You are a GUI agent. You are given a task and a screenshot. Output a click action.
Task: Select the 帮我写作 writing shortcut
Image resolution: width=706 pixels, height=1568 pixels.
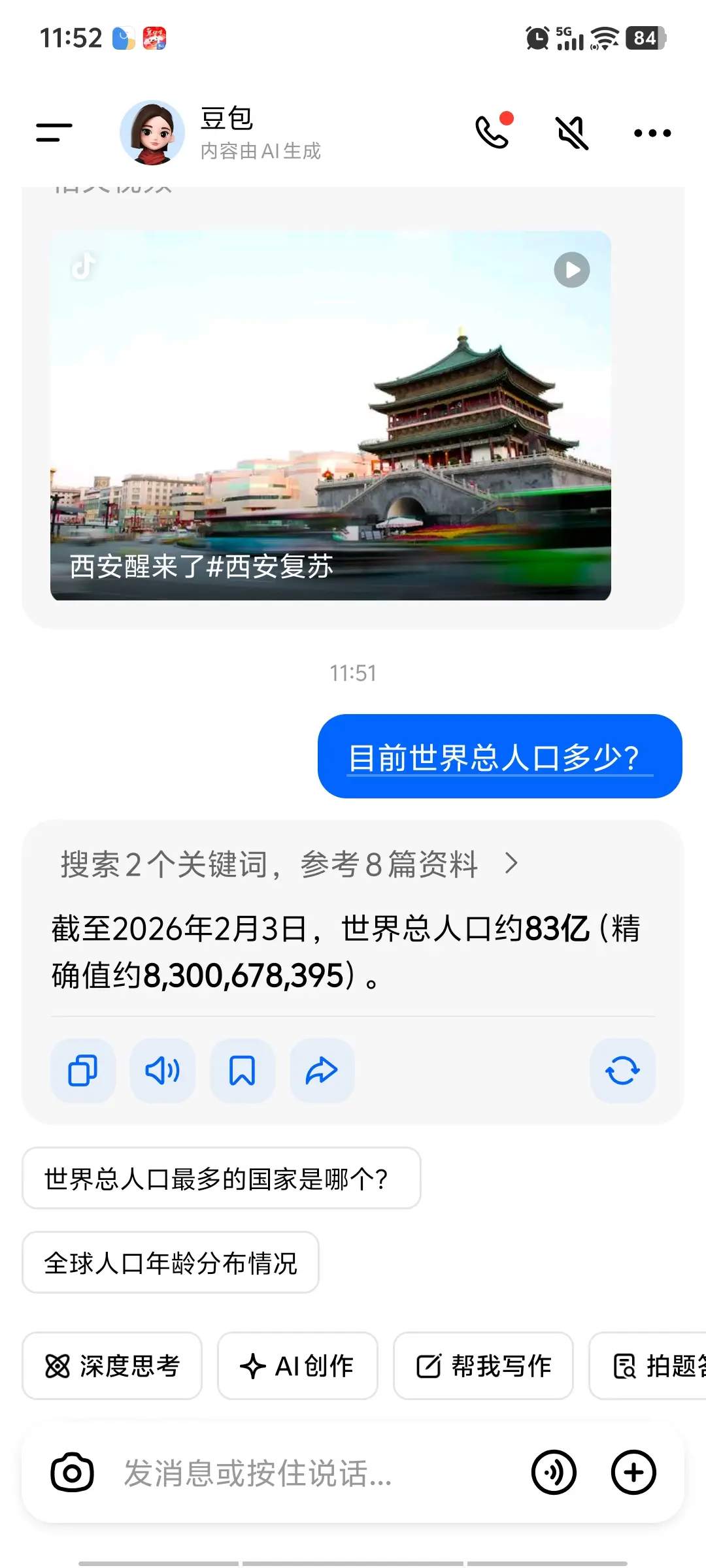(x=483, y=1366)
